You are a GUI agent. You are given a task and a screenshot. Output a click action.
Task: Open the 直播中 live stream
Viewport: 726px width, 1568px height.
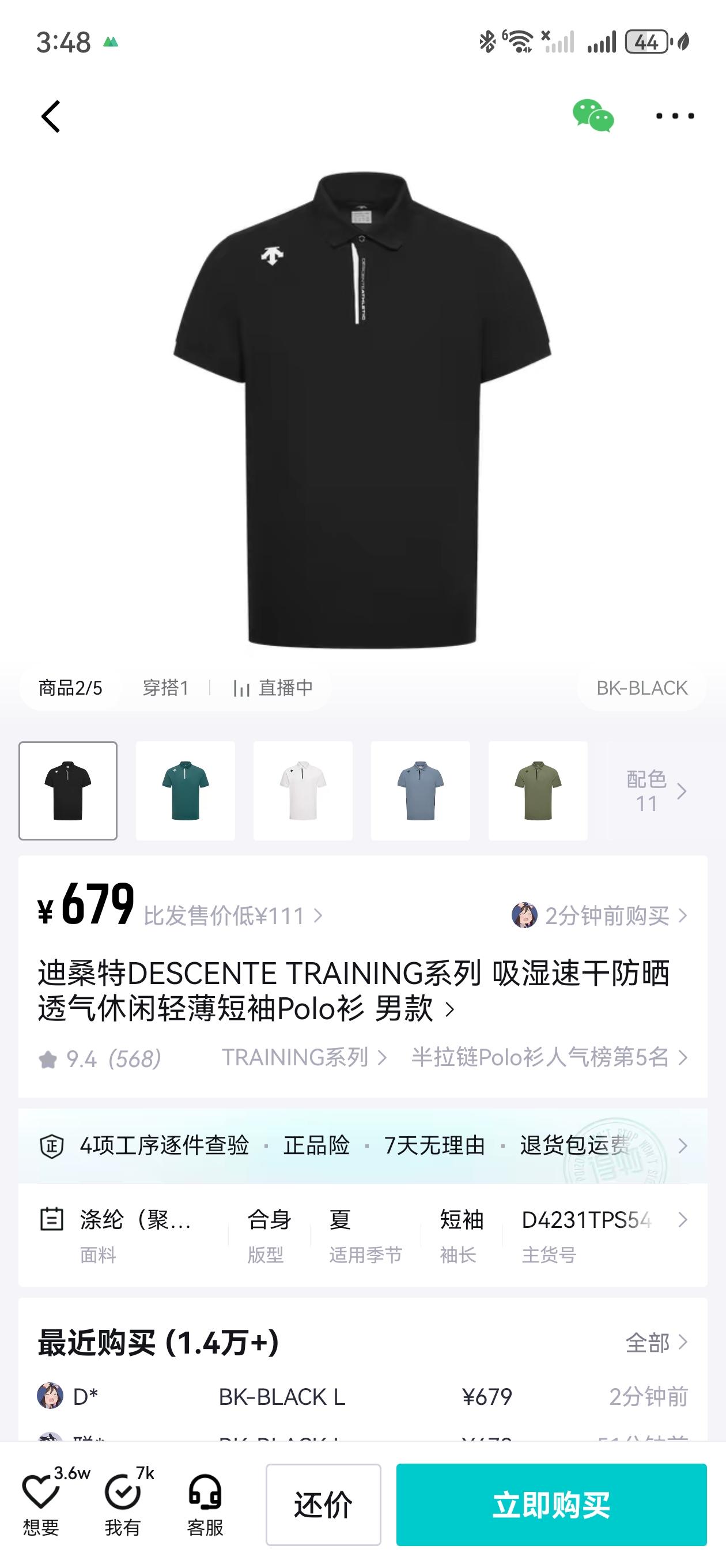273,688
